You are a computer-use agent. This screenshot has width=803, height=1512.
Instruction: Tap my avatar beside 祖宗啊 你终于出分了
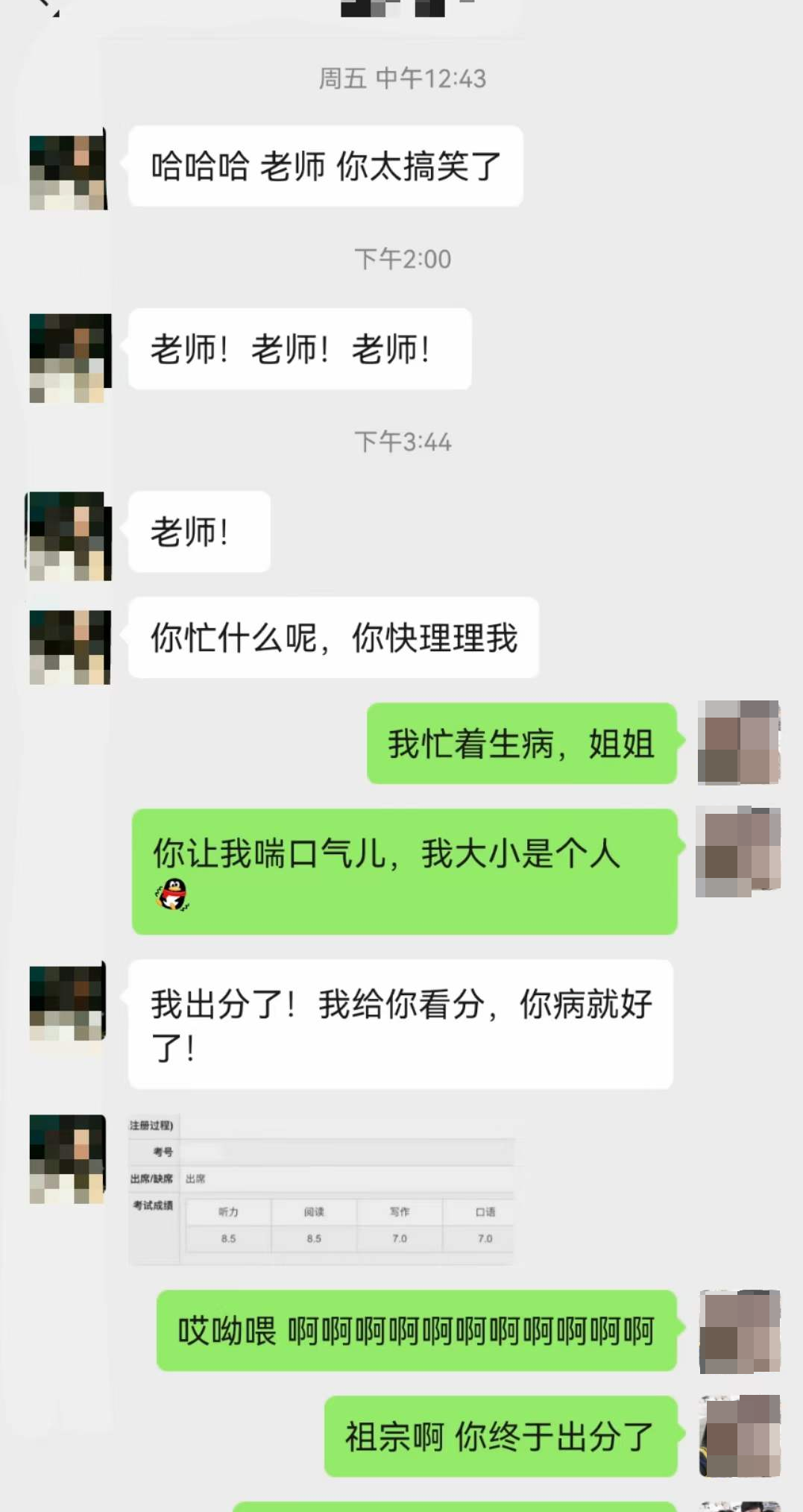pos(739,1436)
